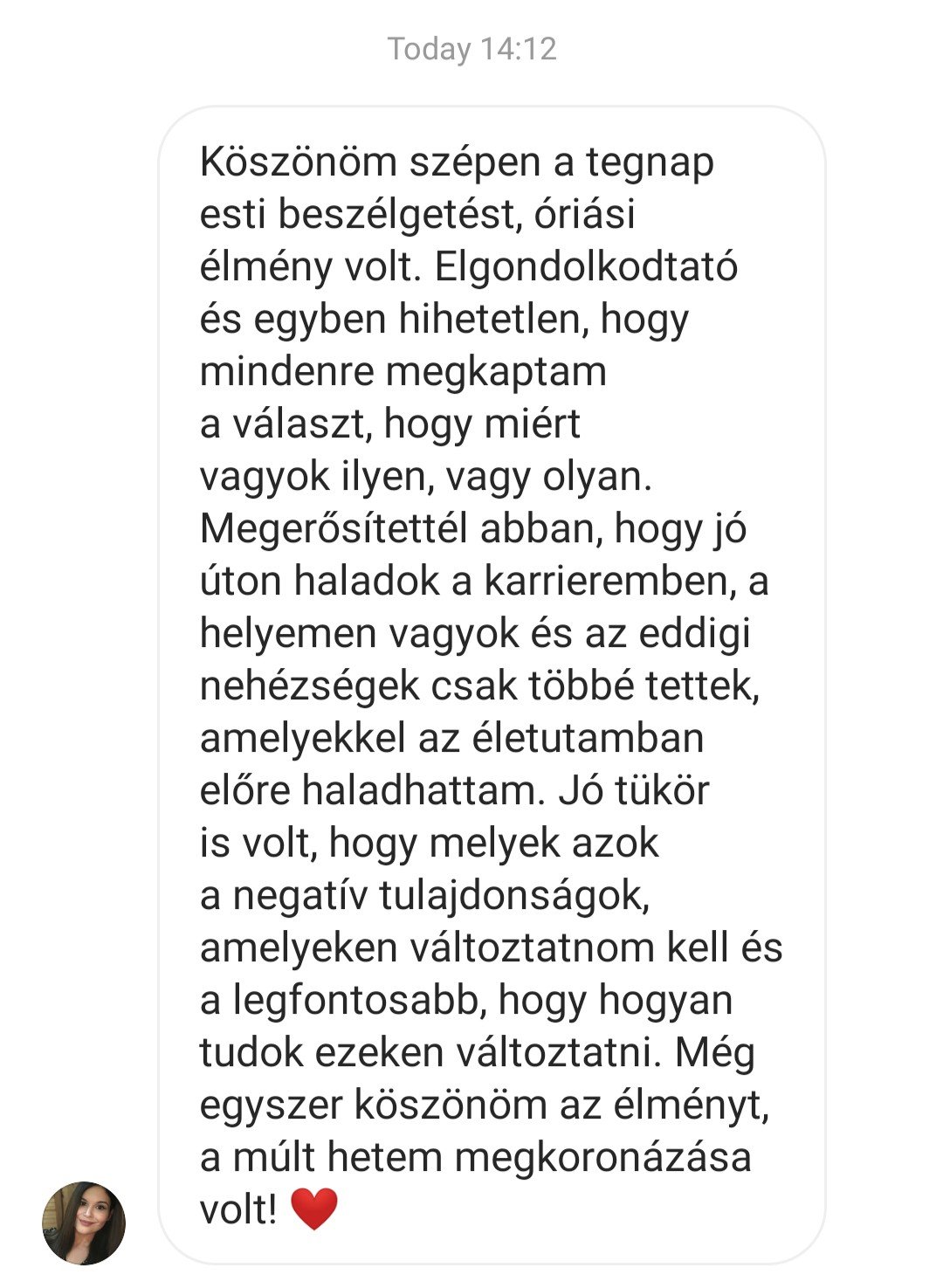Open the sender's profile picture
This screenshot has width=943, height=1288.
pos(84,1223)
